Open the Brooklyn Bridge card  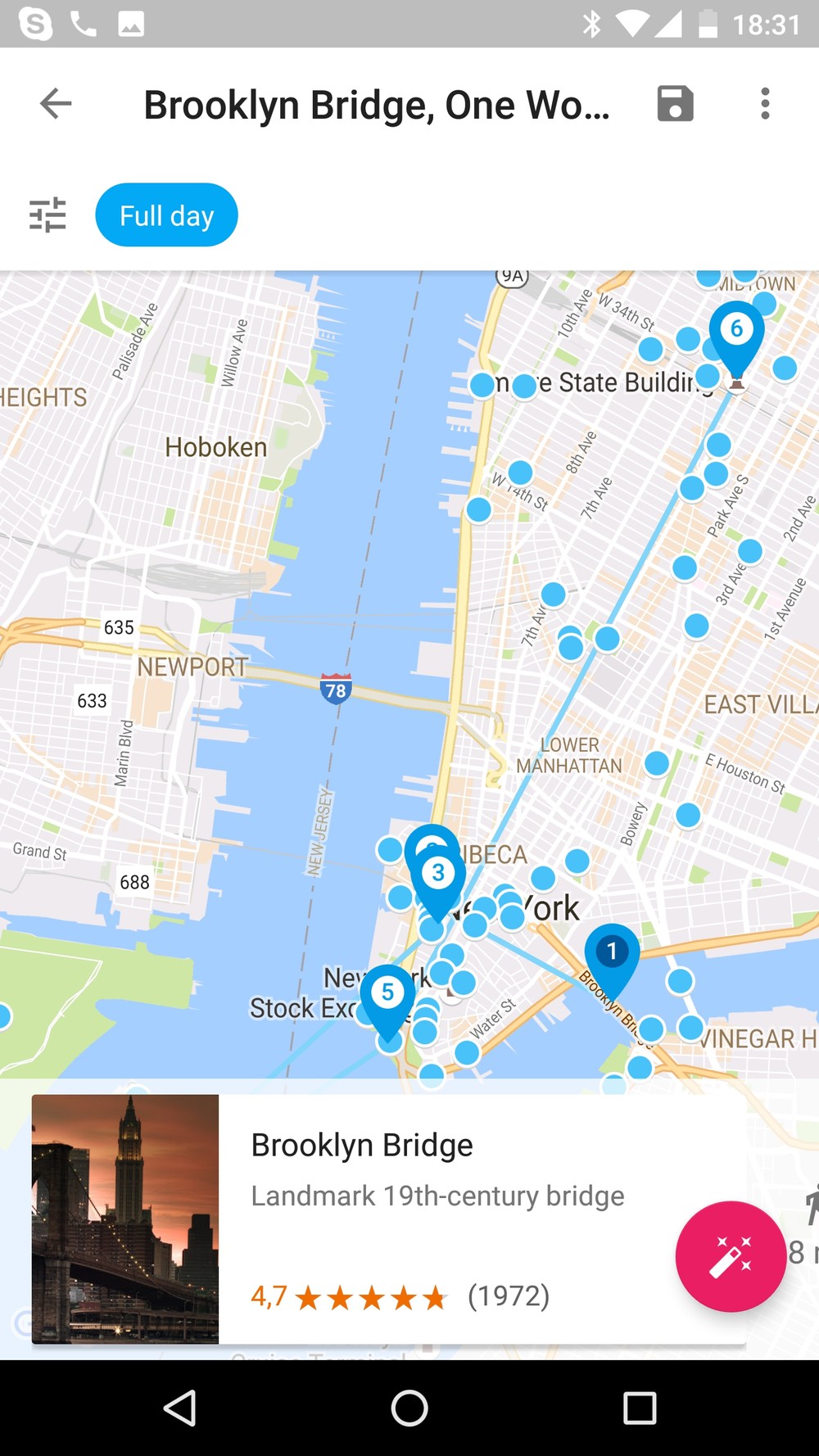coord(389,1219)
